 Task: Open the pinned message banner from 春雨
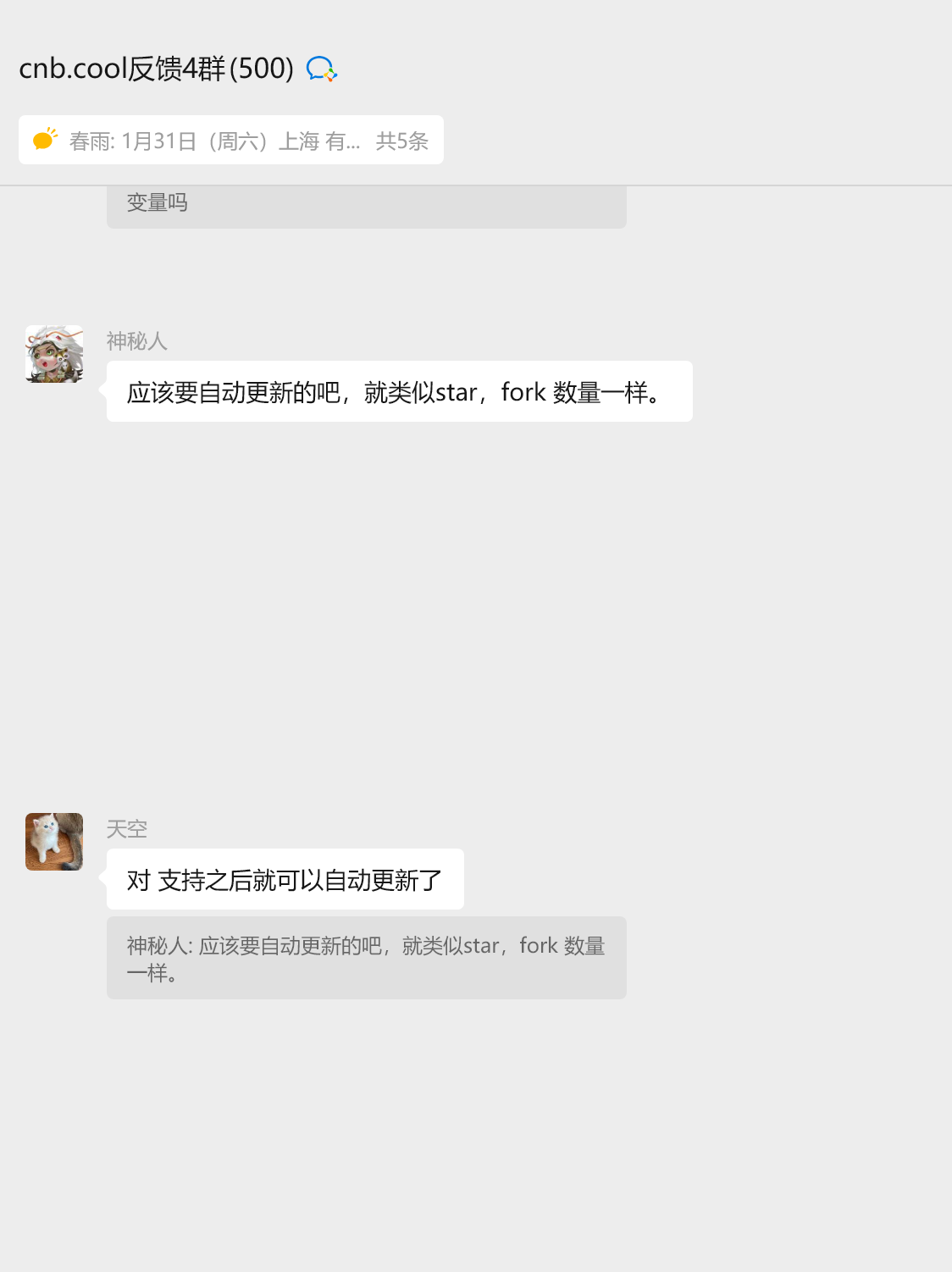pos(230,140)
